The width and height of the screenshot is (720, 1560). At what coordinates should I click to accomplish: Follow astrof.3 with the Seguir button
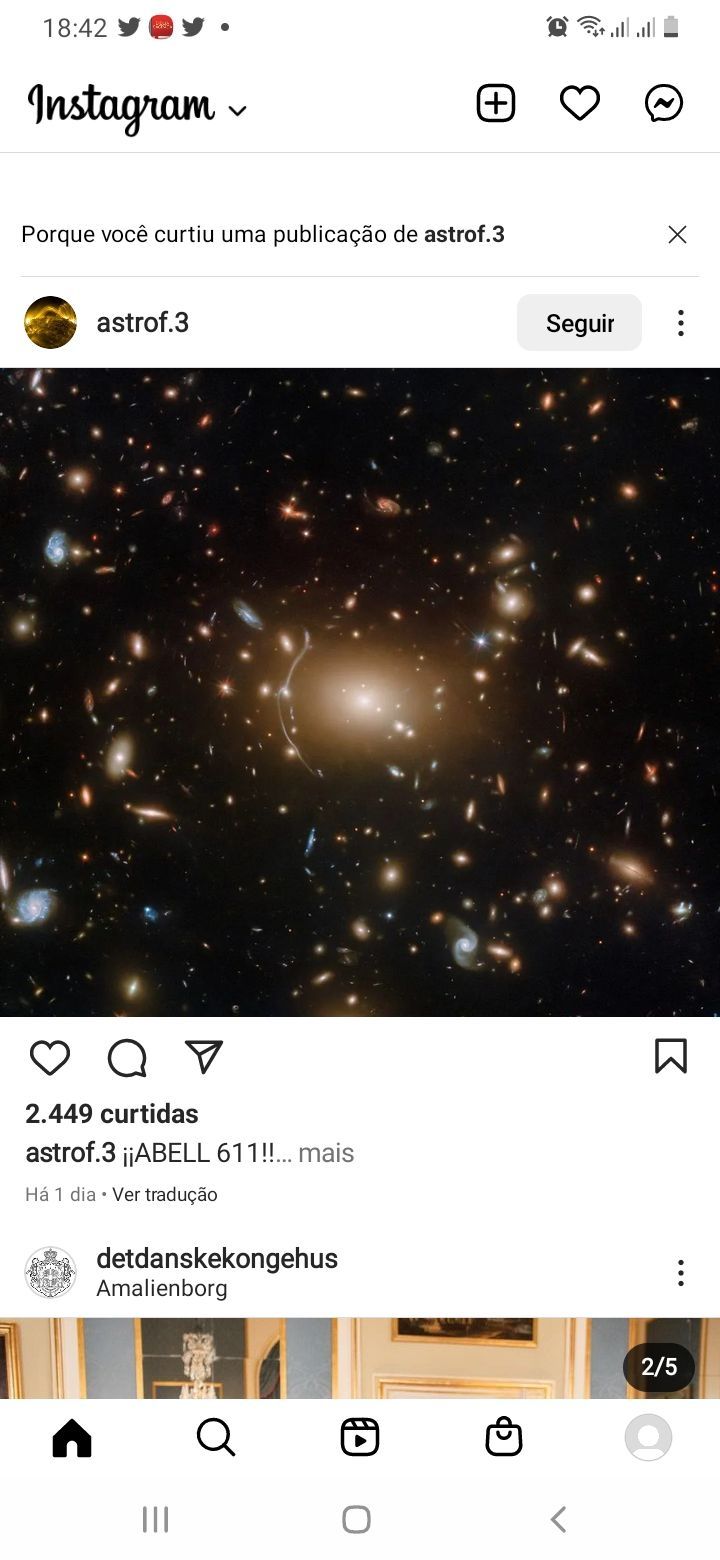coord(579,323)
